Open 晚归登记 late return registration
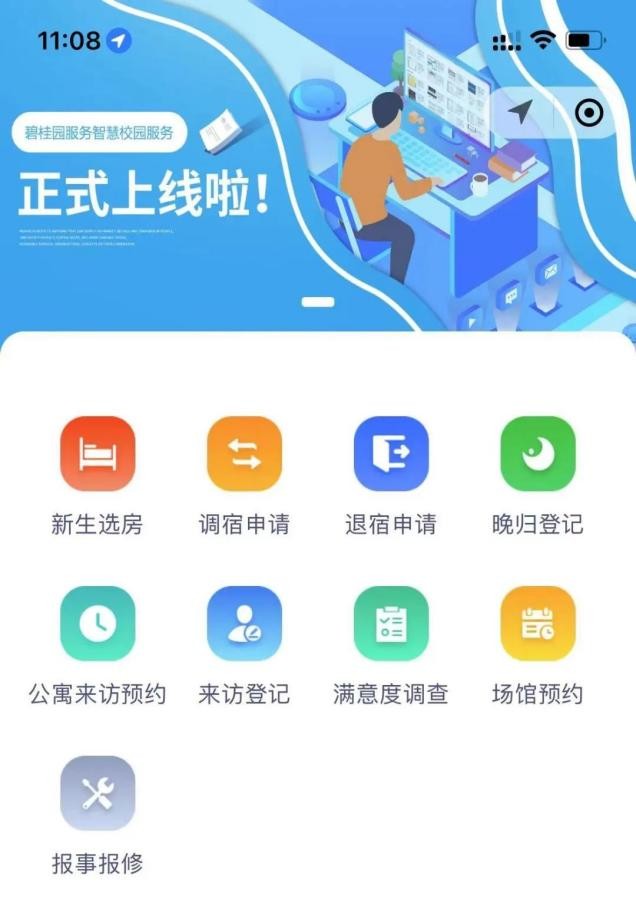The image size is (636, 899). pyautogui.click(x=537, y=454)
